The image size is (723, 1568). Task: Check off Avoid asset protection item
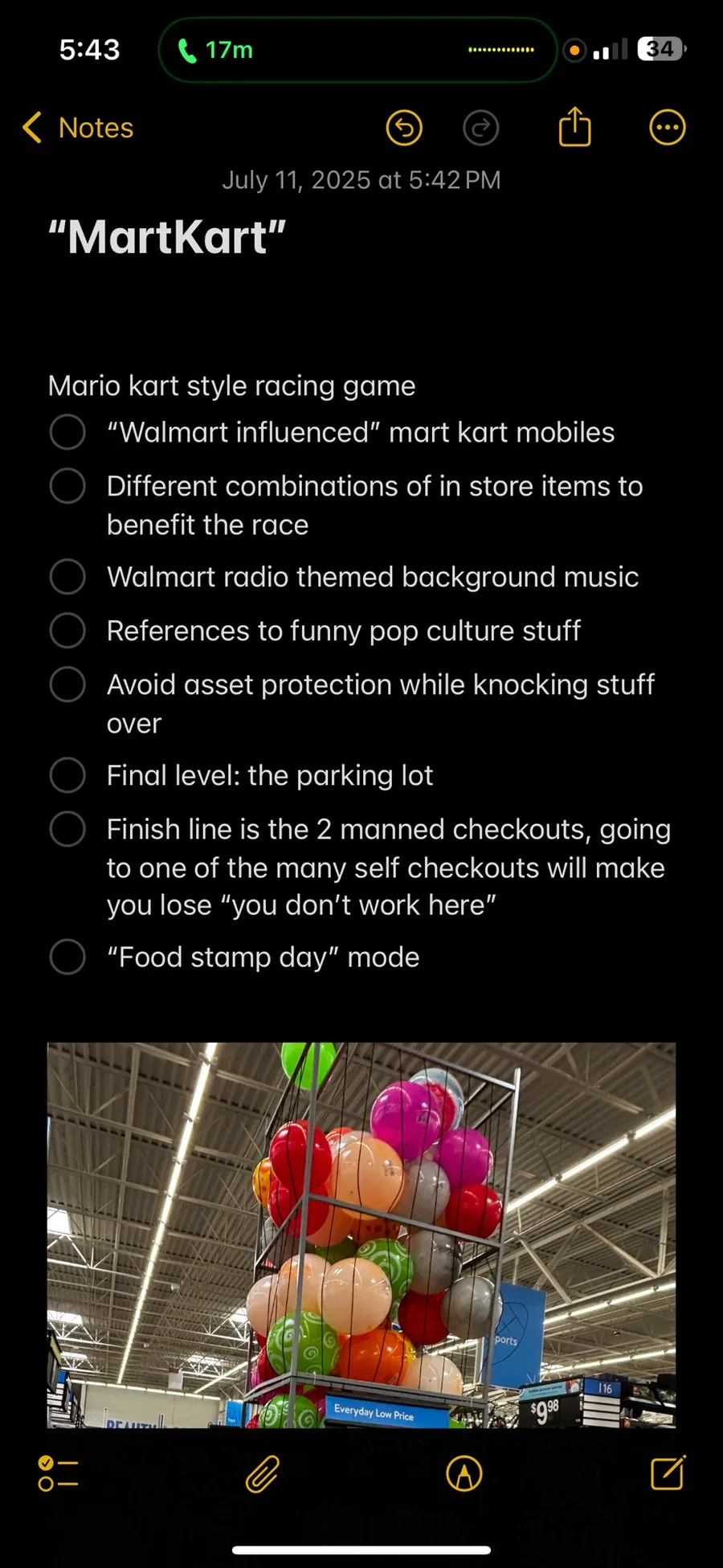[67, 684]
